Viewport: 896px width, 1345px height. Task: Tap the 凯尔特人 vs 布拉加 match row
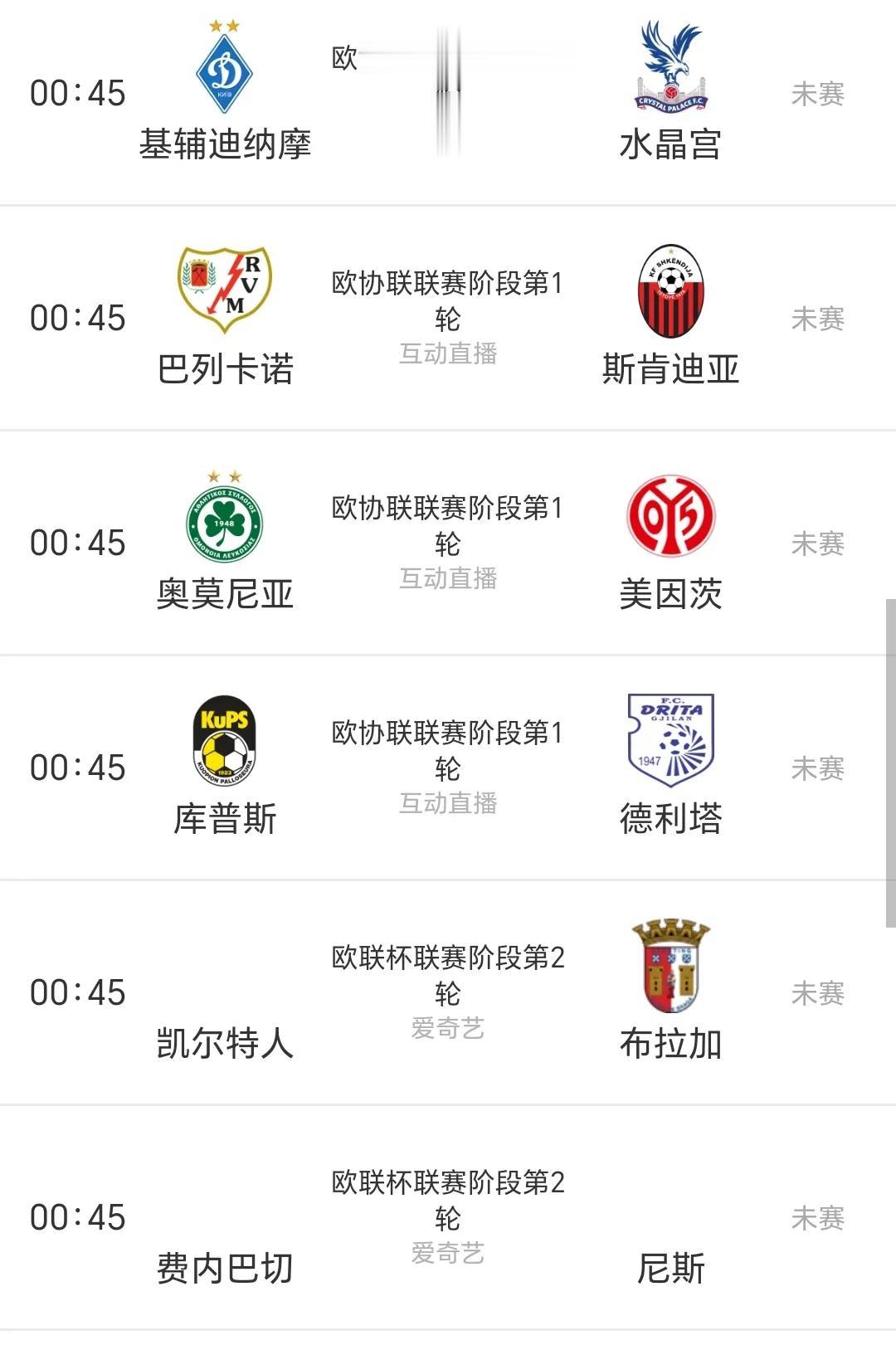click(448, 993)
